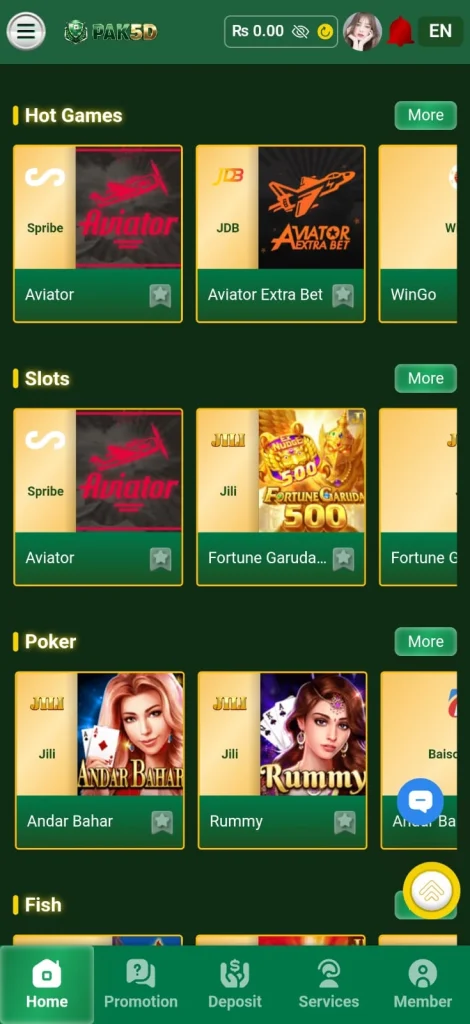
Task: Switch to the Promotion tab
Action: [141, 984]
